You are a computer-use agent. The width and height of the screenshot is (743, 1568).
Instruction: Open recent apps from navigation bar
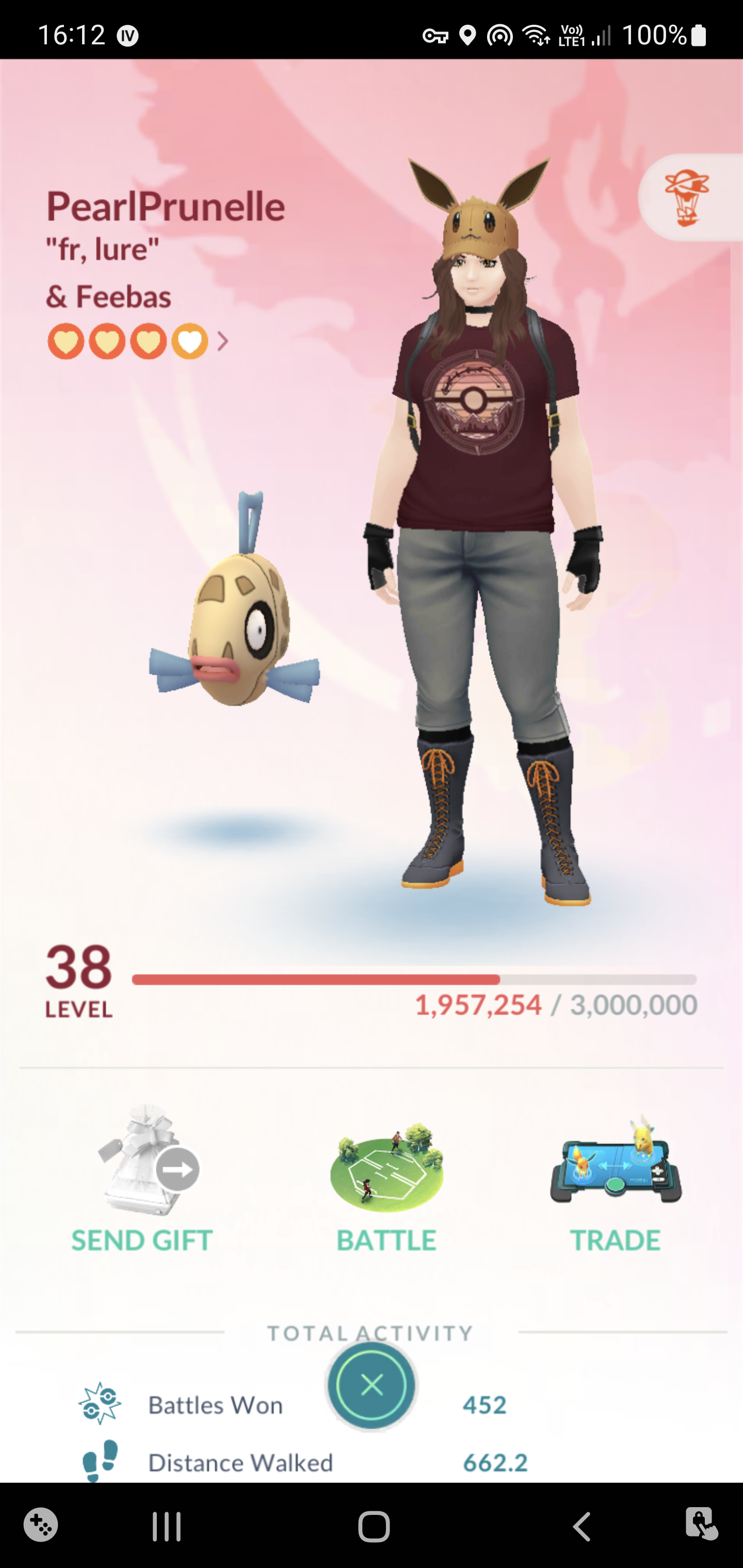166,1527
